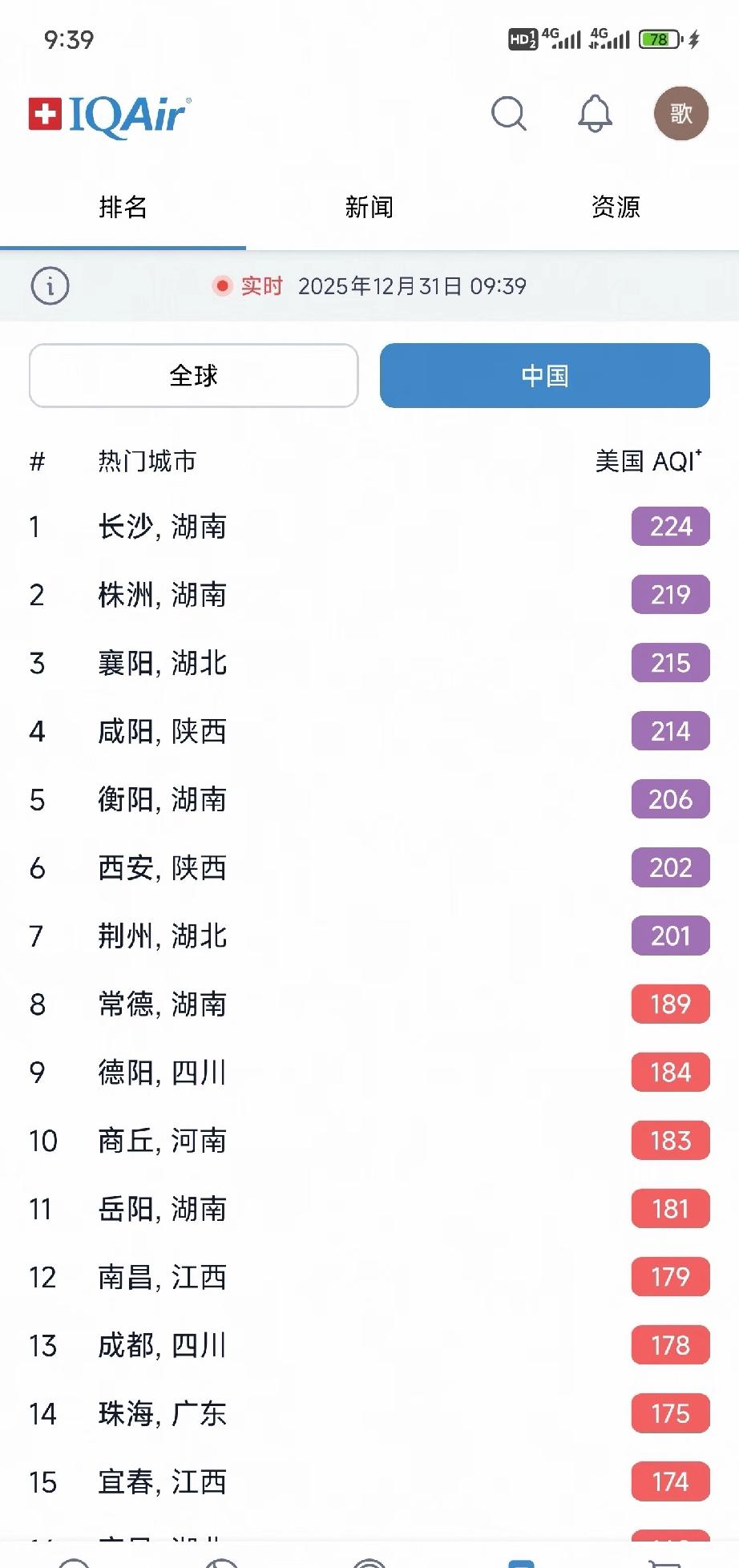
Task: Open the profile avatar labeled 歌
Action: tap(680, 114)
